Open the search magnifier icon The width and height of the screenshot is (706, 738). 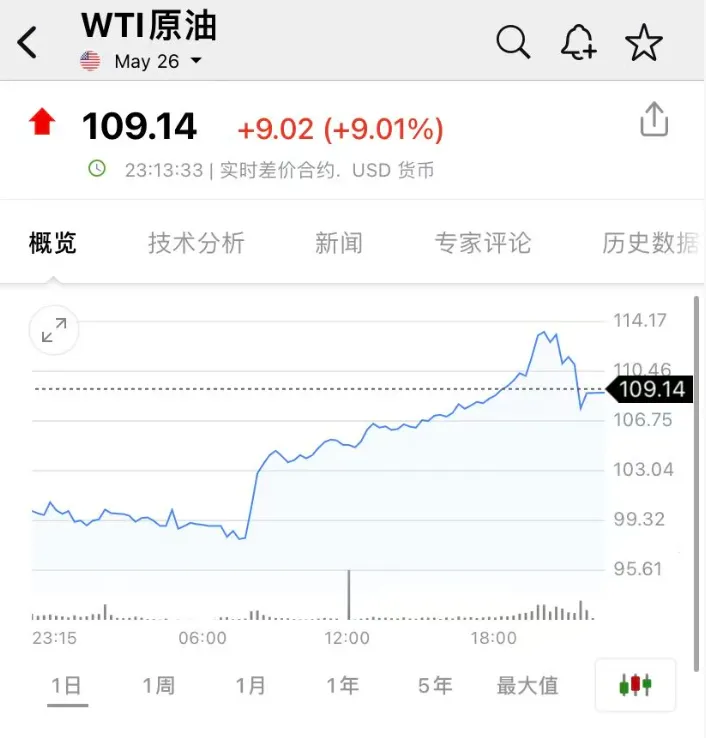[513, 42]
